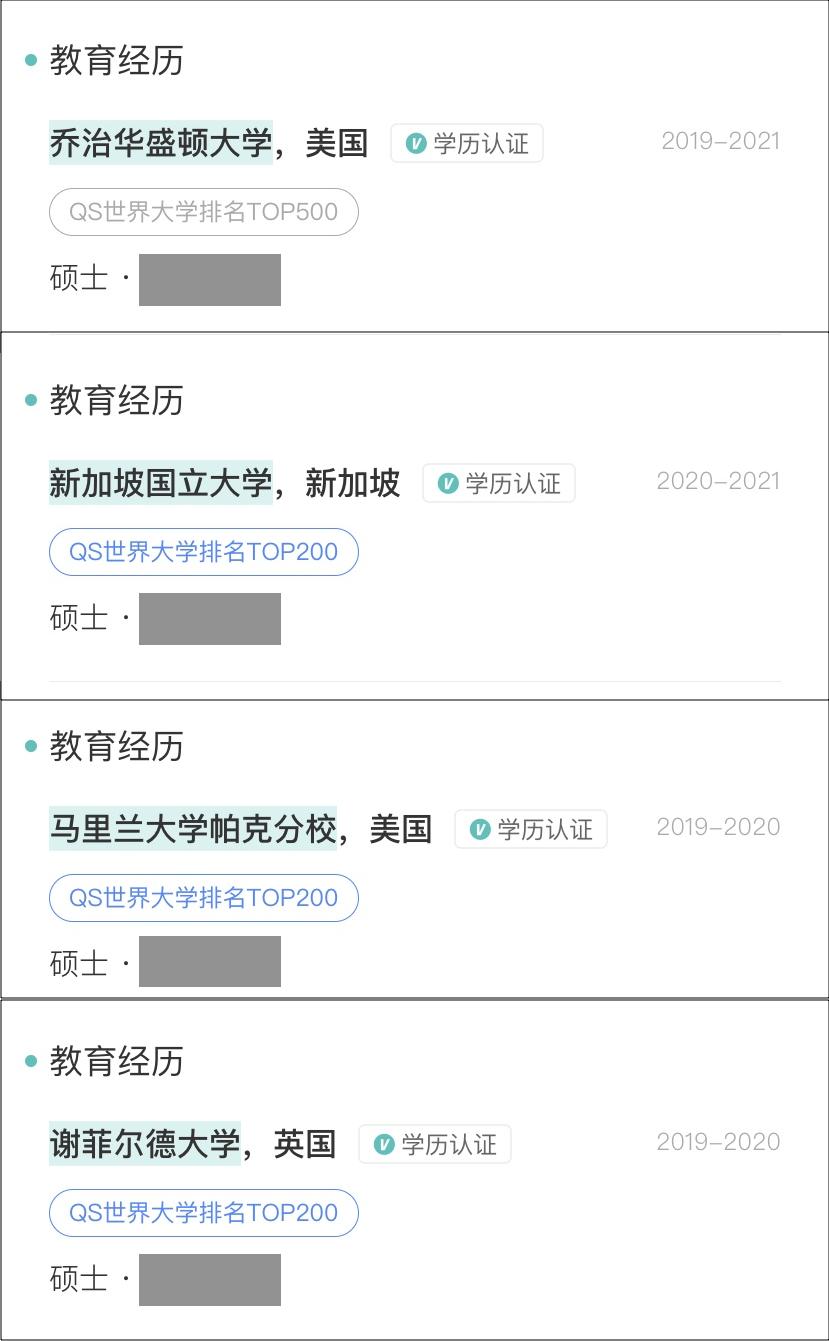This screenshot has height=1341, width=829.
Task: Click the verification icon on 乔治华盛顿大学's 学历认证 badge
Action: coord(414,143)
